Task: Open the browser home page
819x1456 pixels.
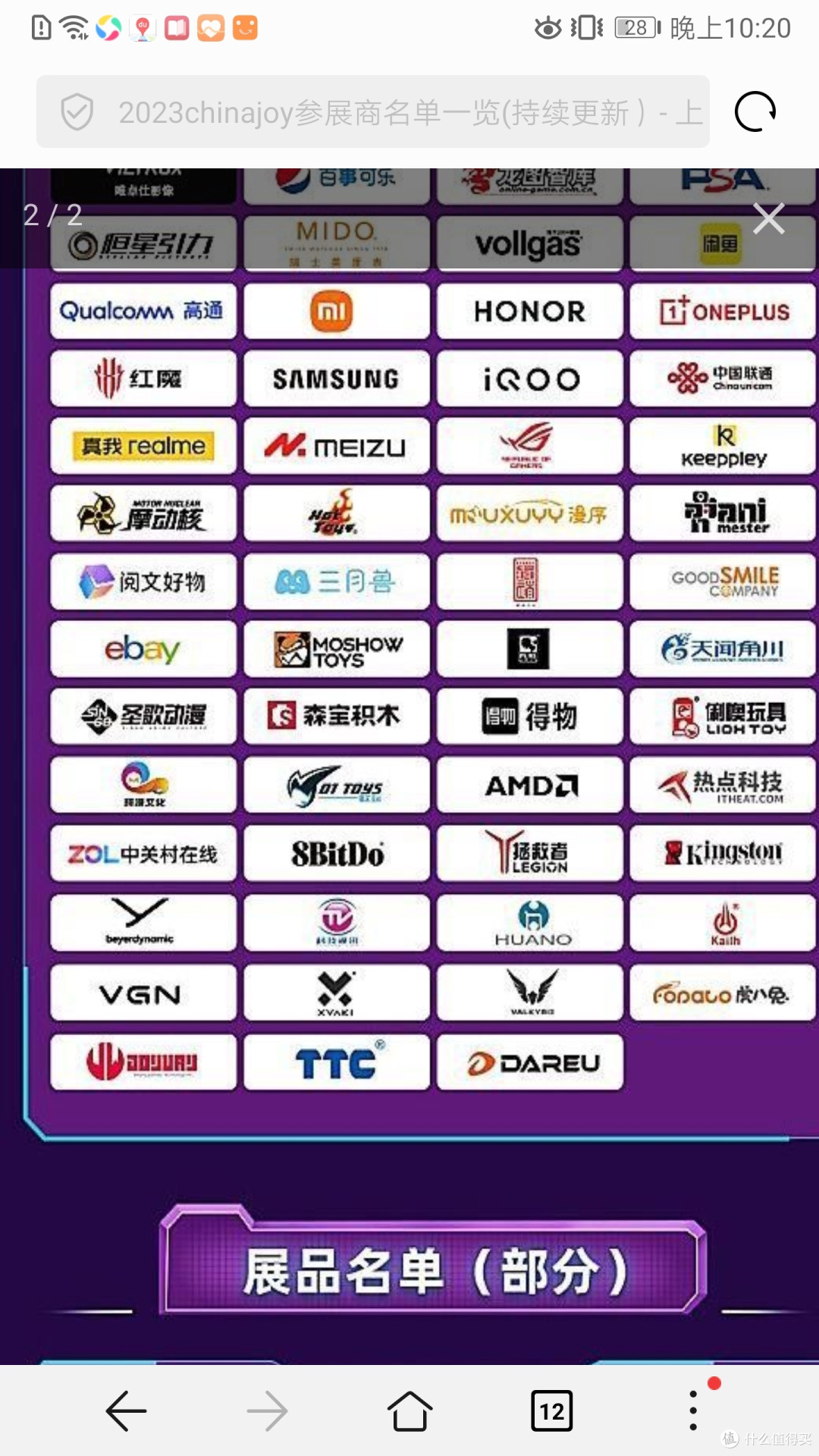Action: pos(409,1410)
